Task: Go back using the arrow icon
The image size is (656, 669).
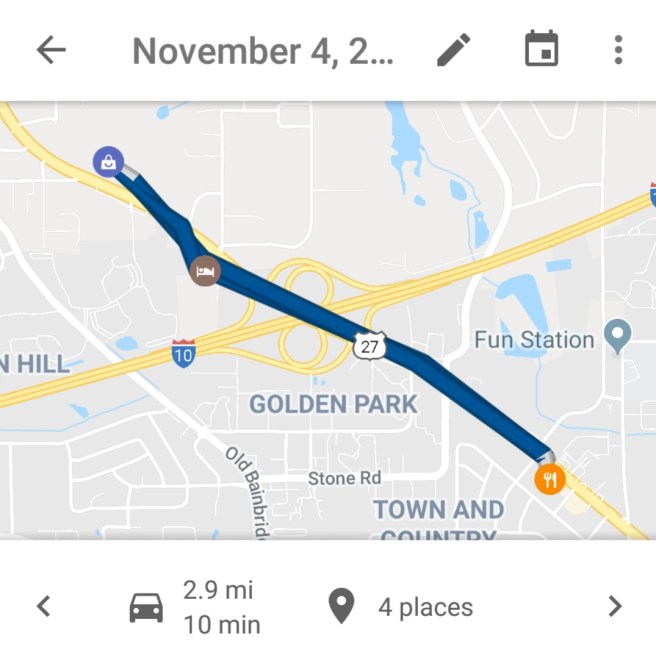Action: coord(51,51)
